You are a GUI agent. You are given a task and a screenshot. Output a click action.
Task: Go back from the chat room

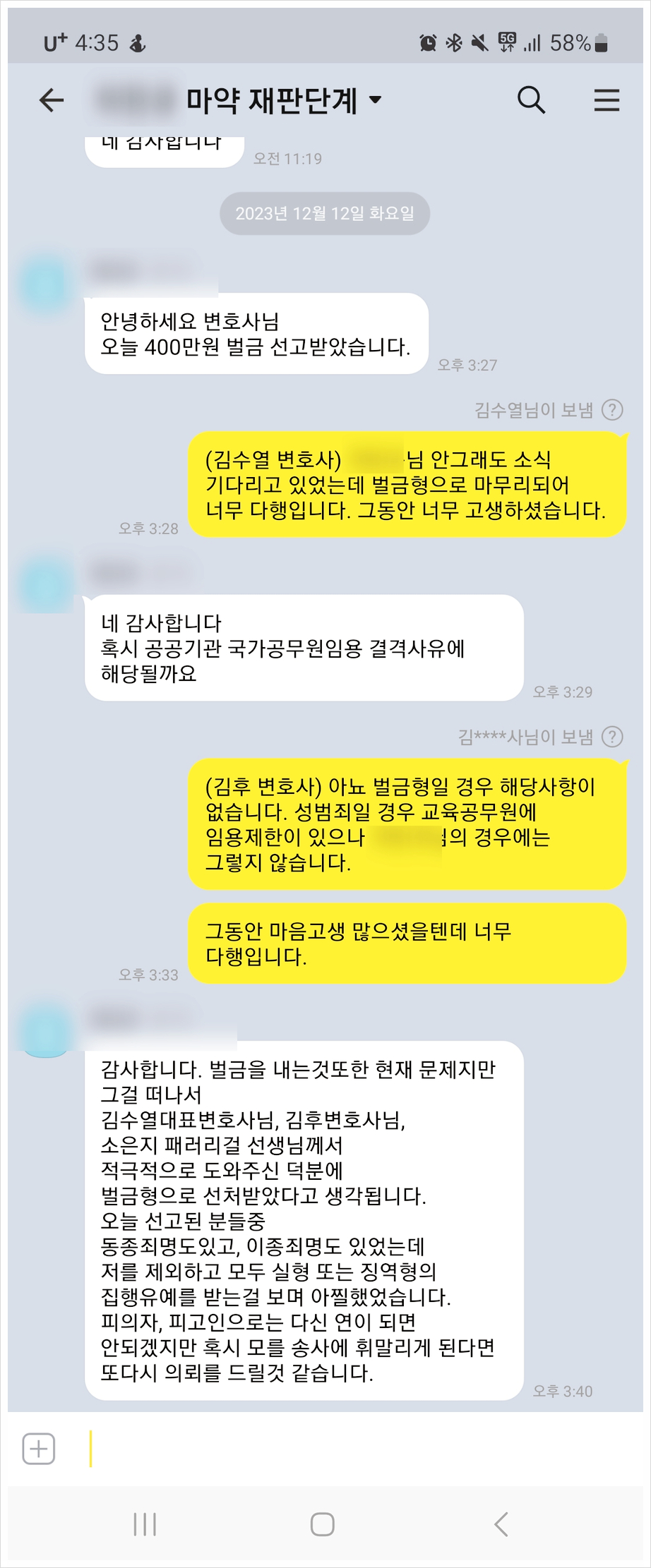coord(51,100)
